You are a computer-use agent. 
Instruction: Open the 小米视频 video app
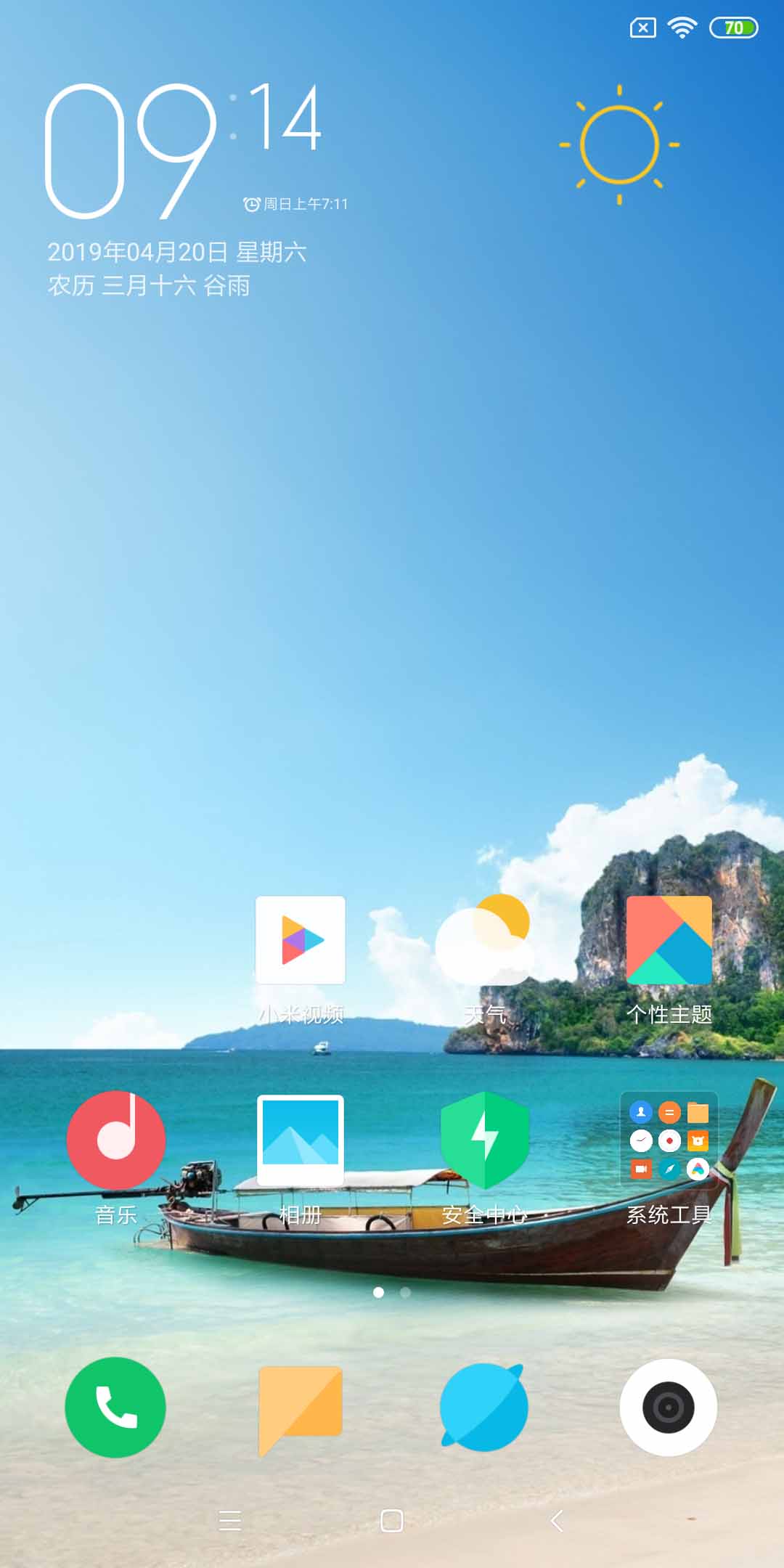(x=300, y=941)
